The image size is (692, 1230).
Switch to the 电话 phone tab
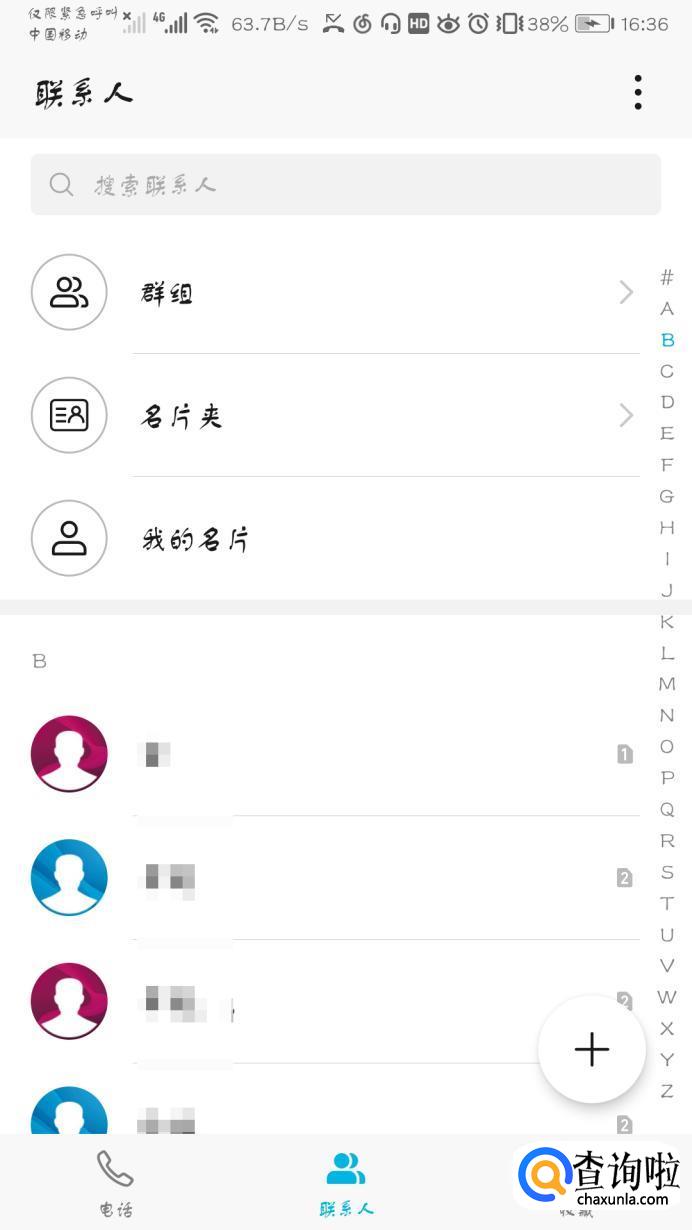(115, 1182)
